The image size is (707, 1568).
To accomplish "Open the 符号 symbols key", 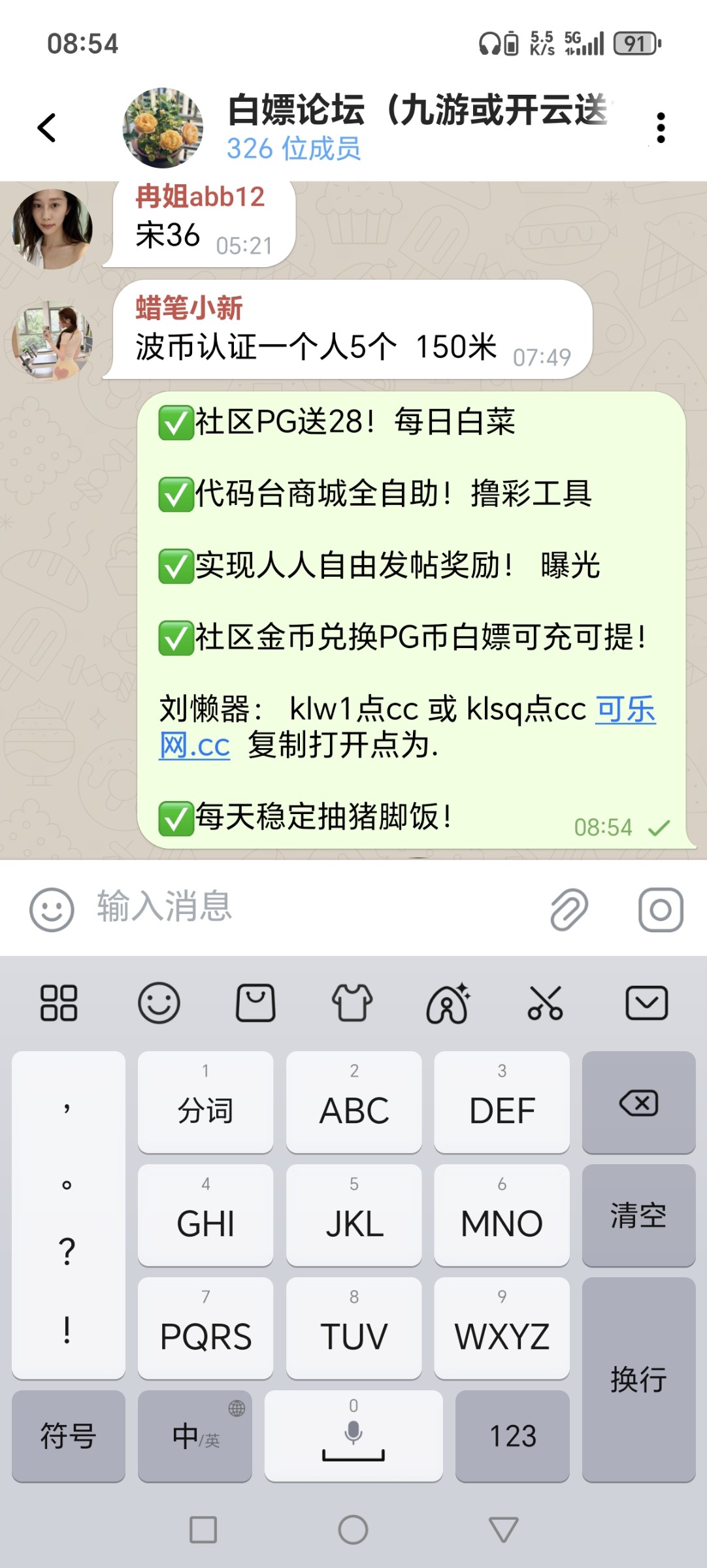I will (x=69, y=1436).
